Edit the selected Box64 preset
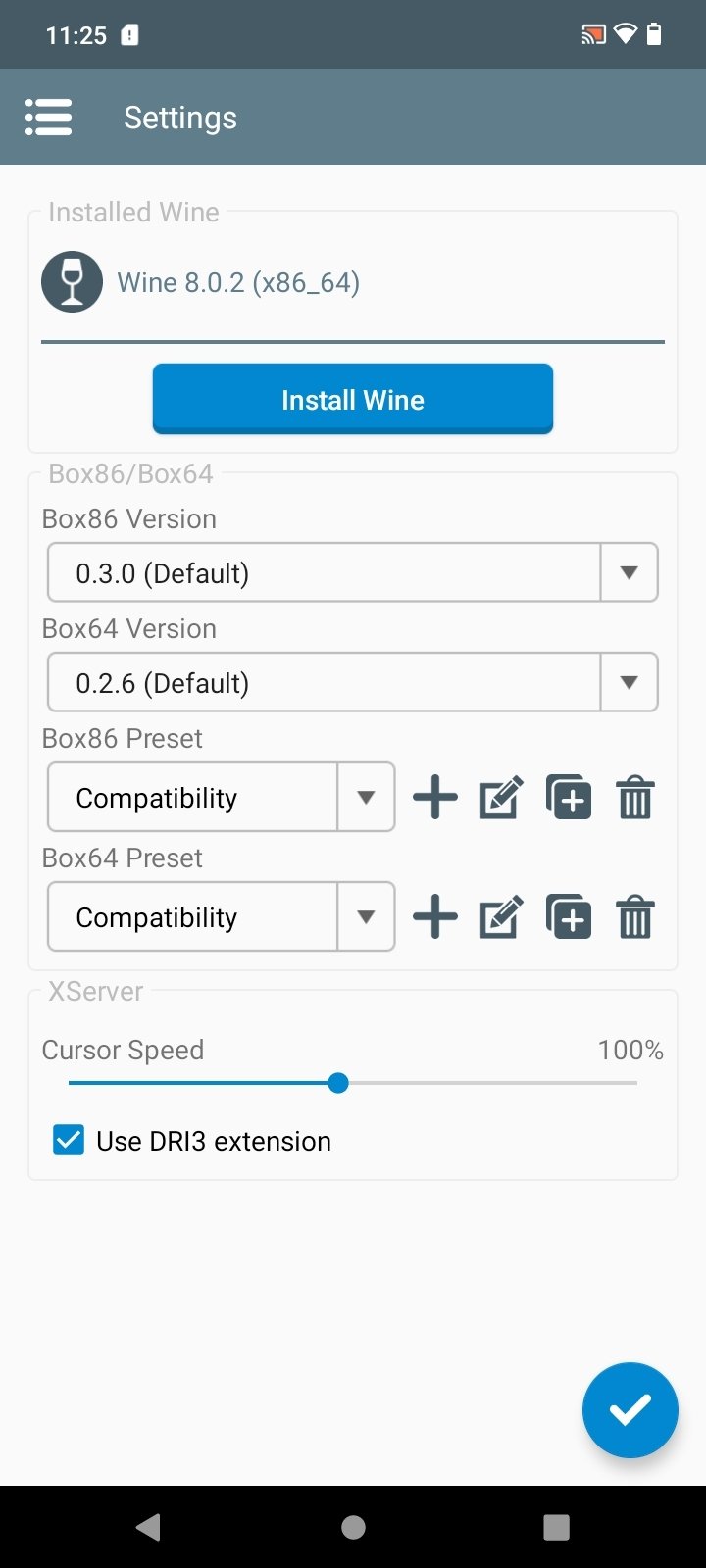 coord(501,917)
